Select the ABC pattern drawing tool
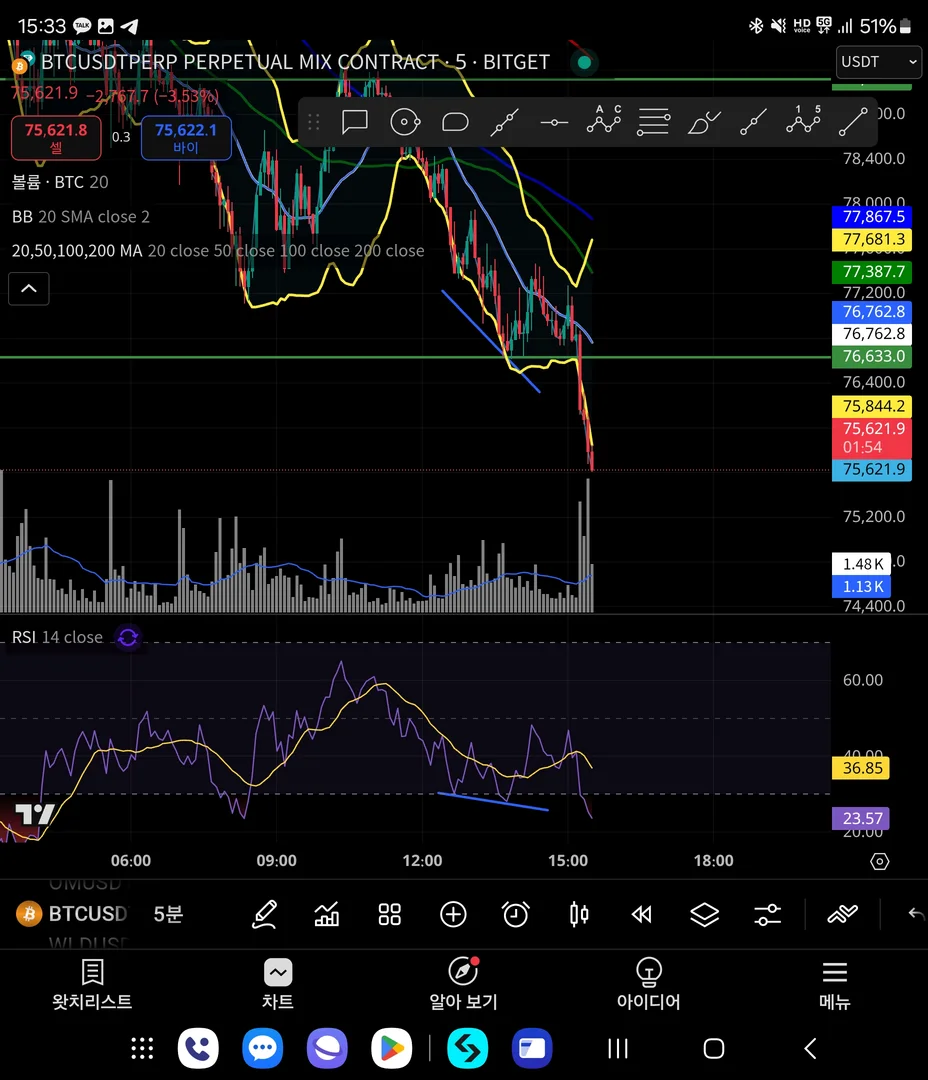Viewport: 928px width, 1080px height. pos(604,121)
